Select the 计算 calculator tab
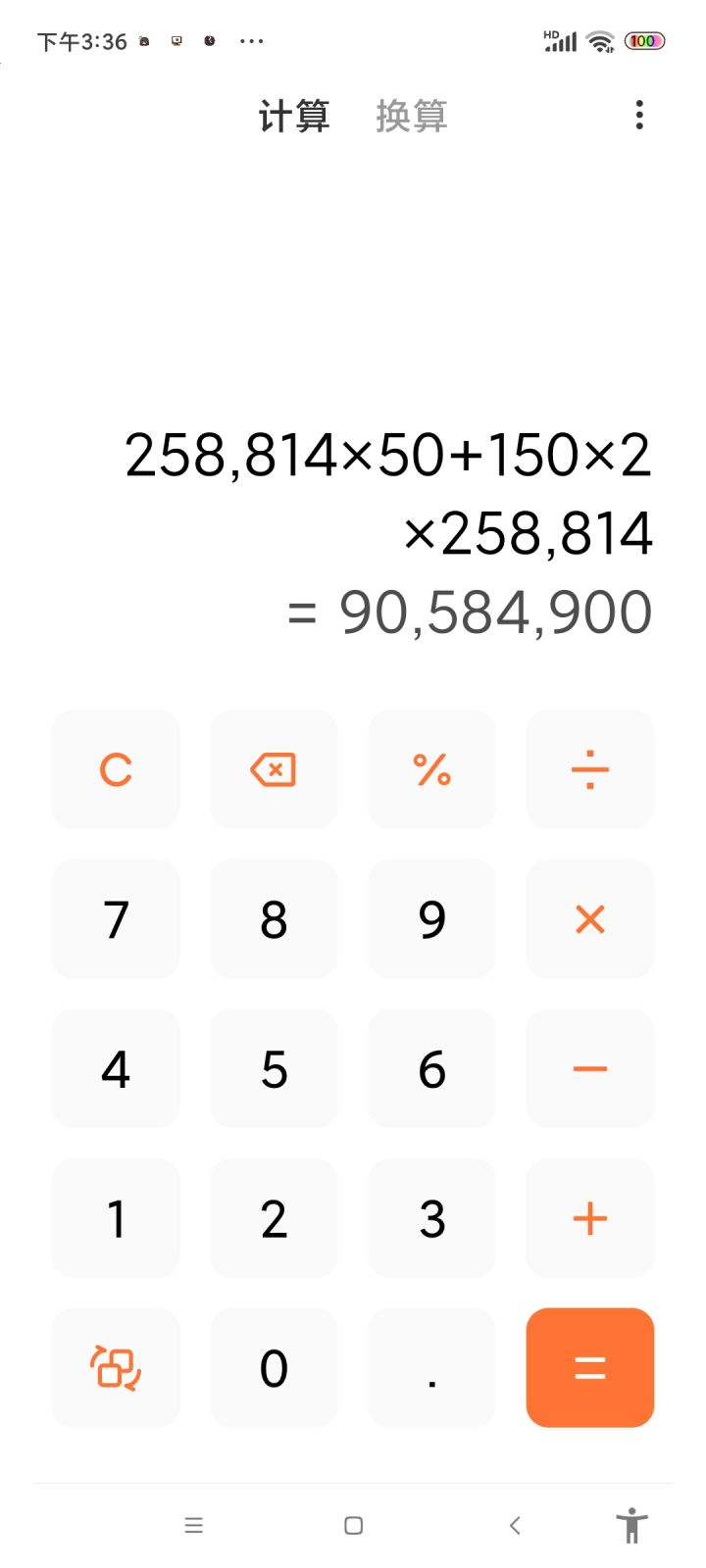This screenshot has width=706, height=1568. (294, 116)
